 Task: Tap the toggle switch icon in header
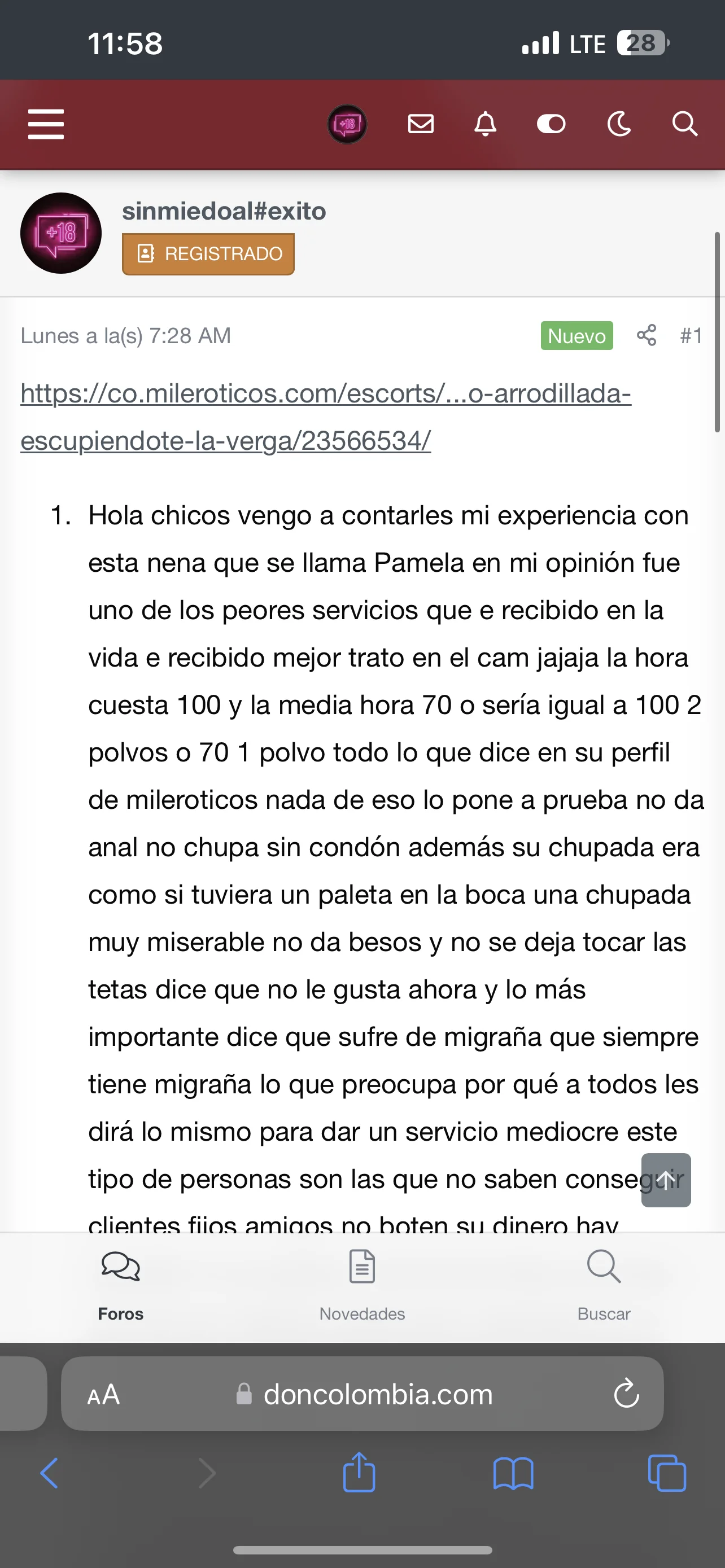[x=551, y=124]
